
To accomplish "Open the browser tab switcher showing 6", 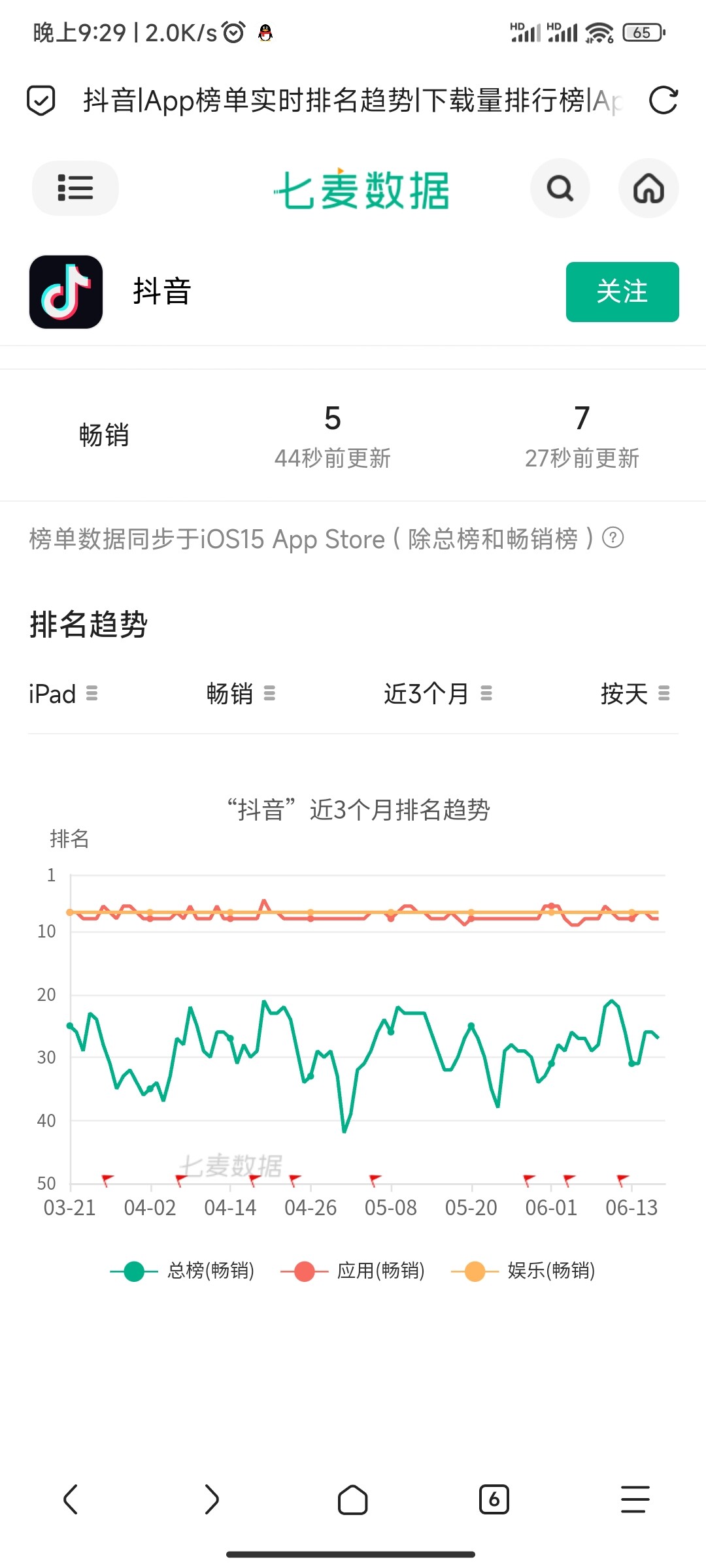I will click(x=494, y=1499).
